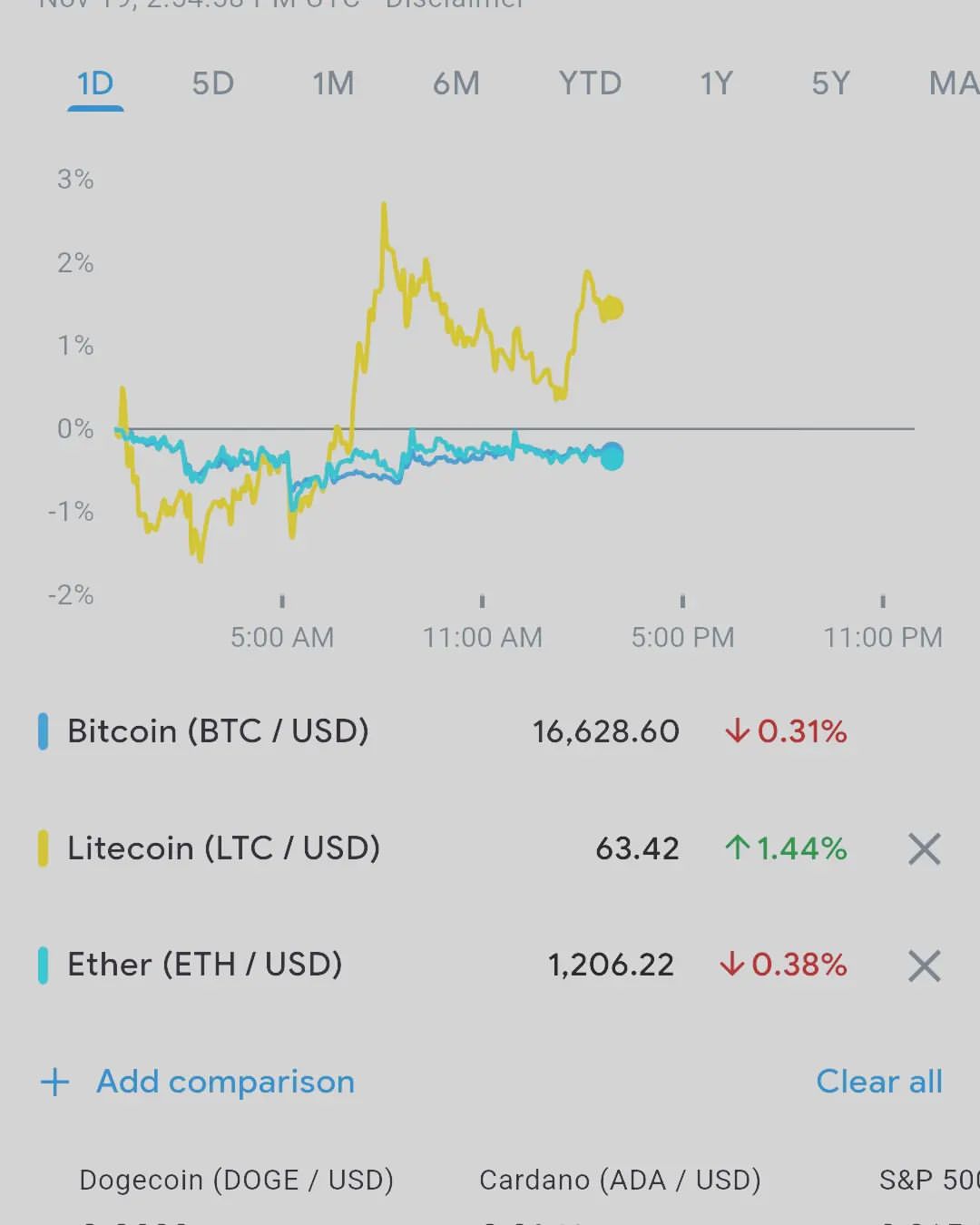
Task: Add Cardano (ADA / USD) suggestion
Action: click(x=620, y=1181)
